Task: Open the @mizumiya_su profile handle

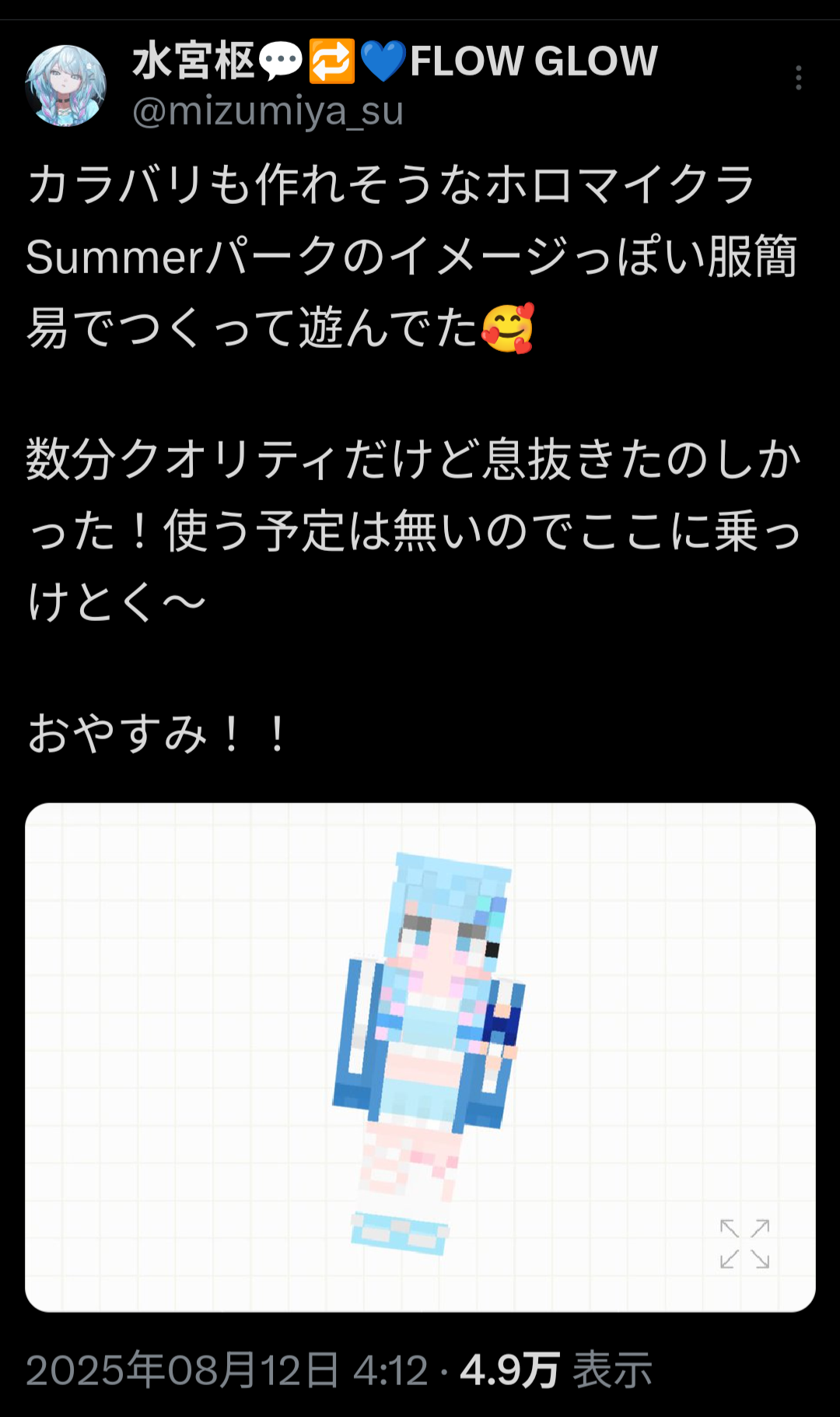Action: click(268, 111)
